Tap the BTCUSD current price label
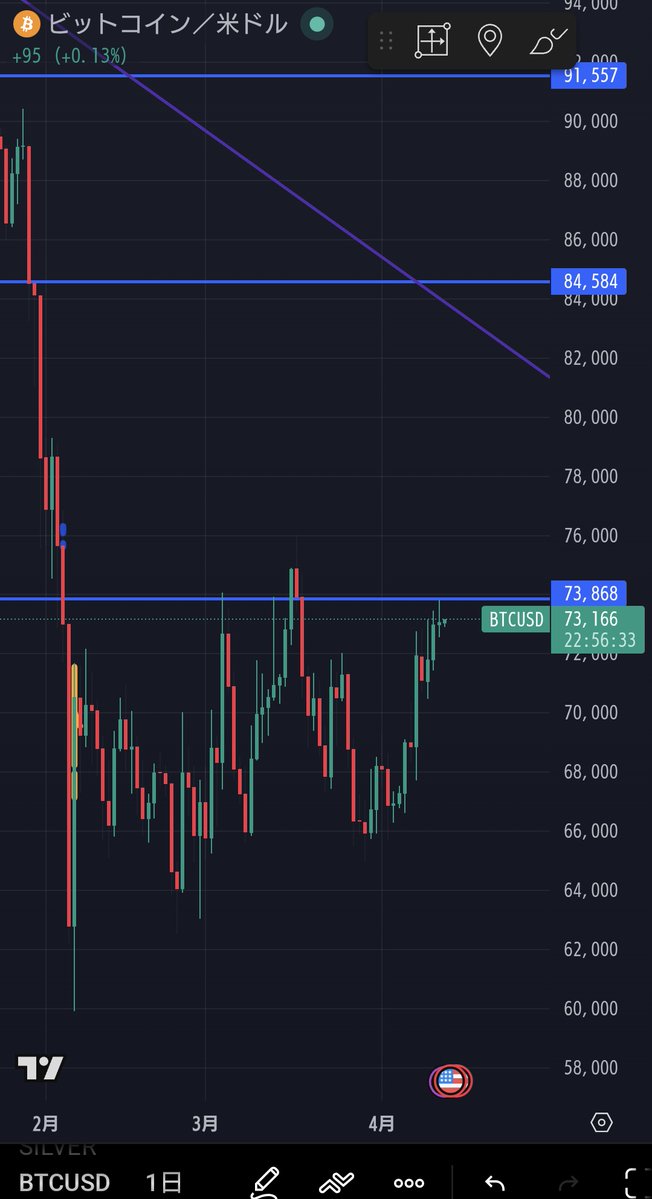This screenshot has width=652, height=1199. pyautogui.click(x=515, y=620)
